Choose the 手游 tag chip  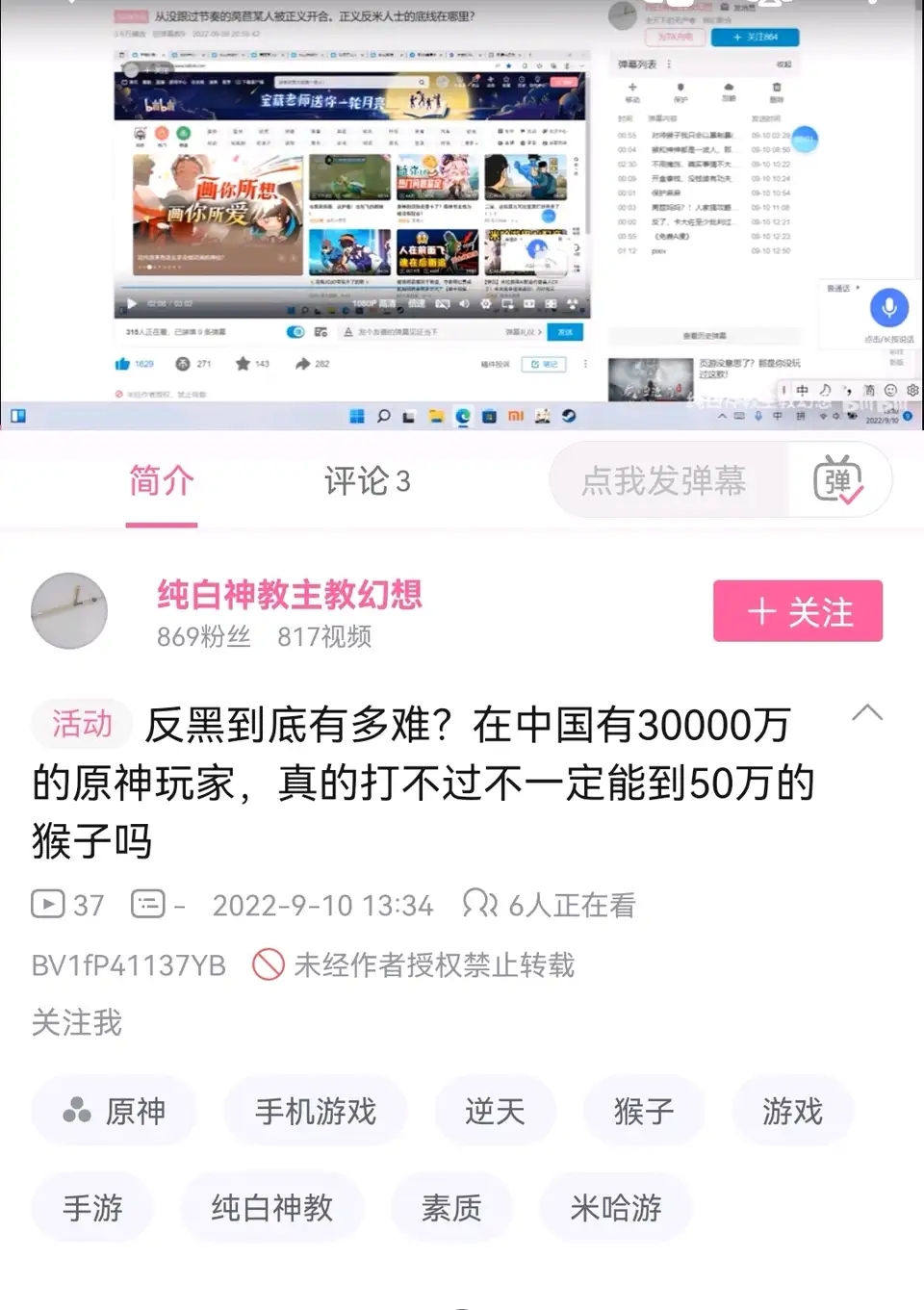click(x=92, y=1208)
